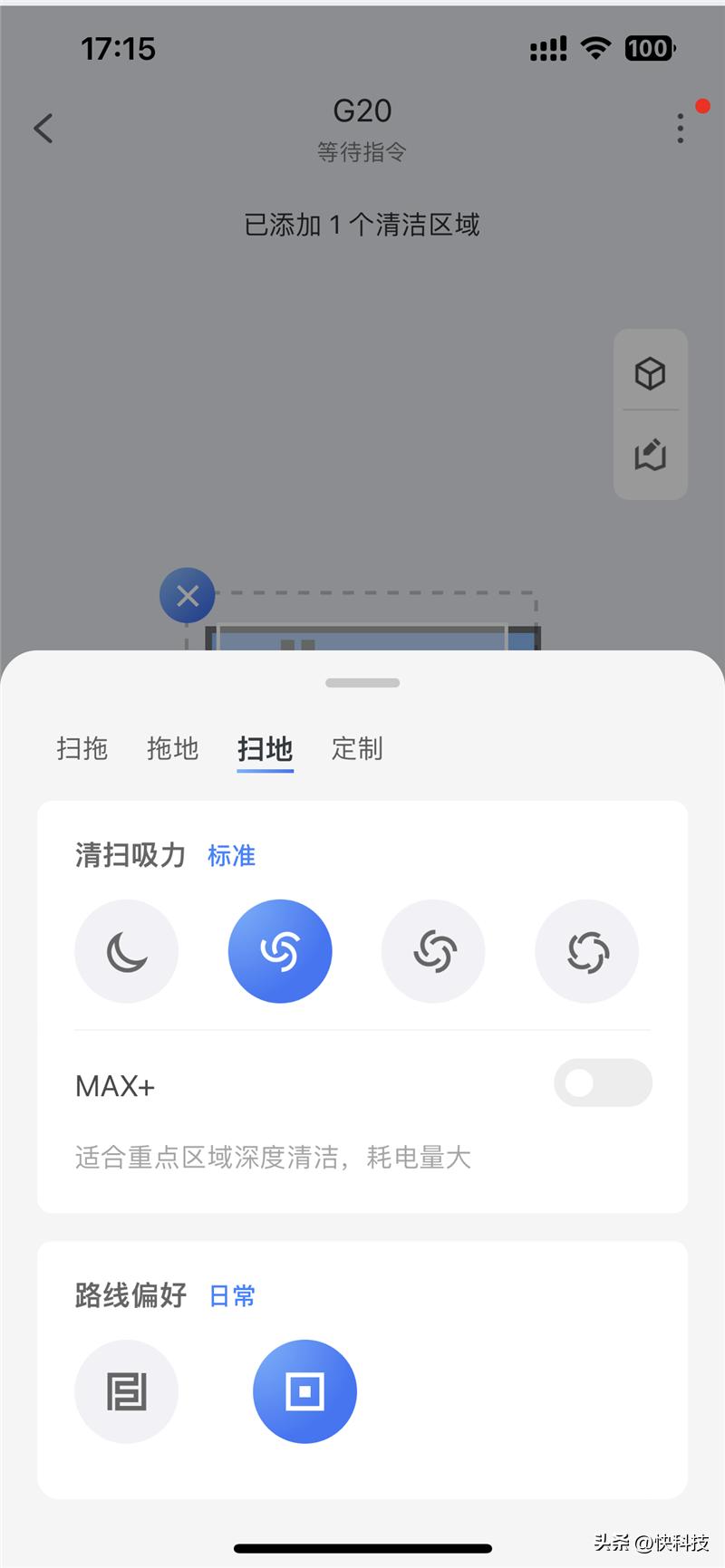The image size is (725, 1568).
Task: Switch to the 扫拖 tab
Action: coord(82,749)
